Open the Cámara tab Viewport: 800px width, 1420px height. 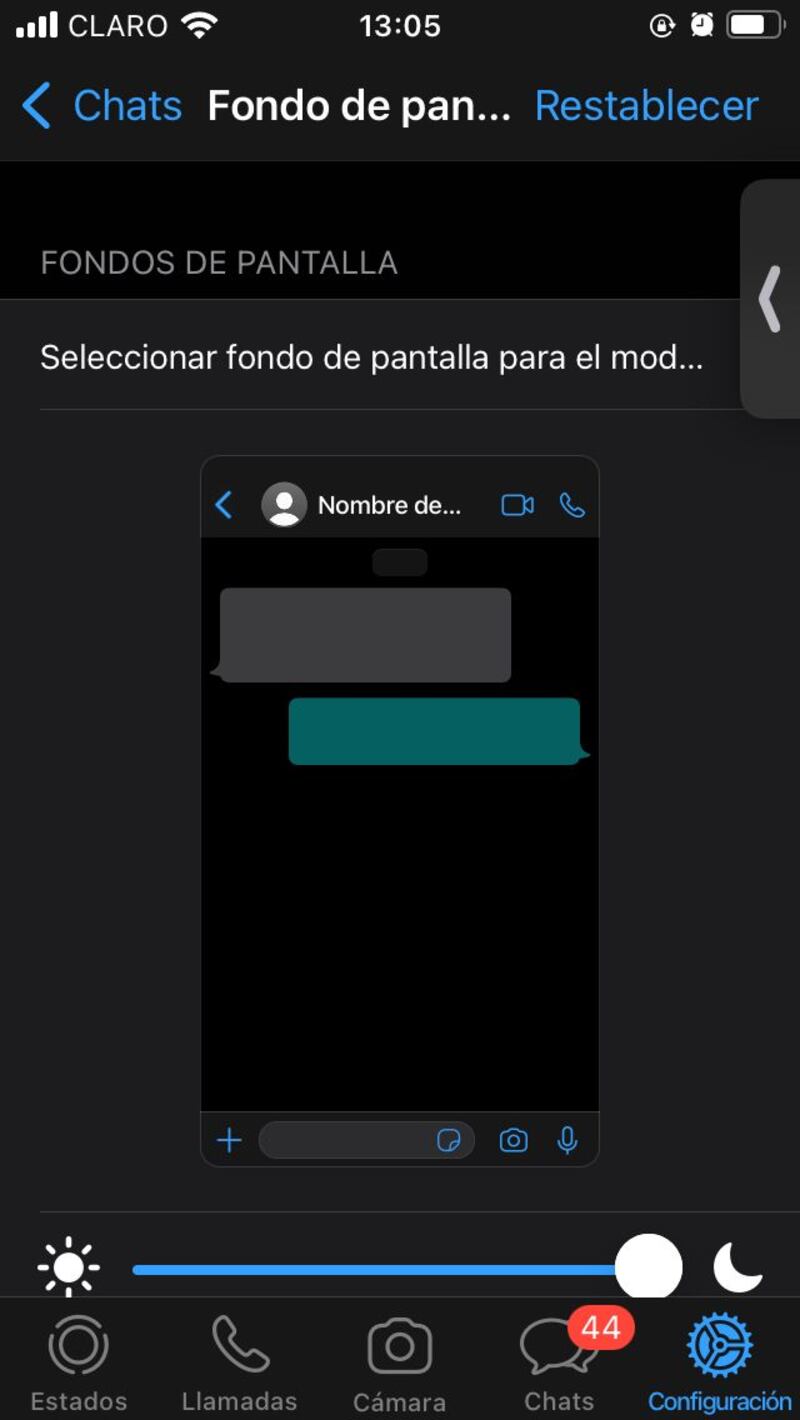pyautogui.click(x=399, y=1362)
